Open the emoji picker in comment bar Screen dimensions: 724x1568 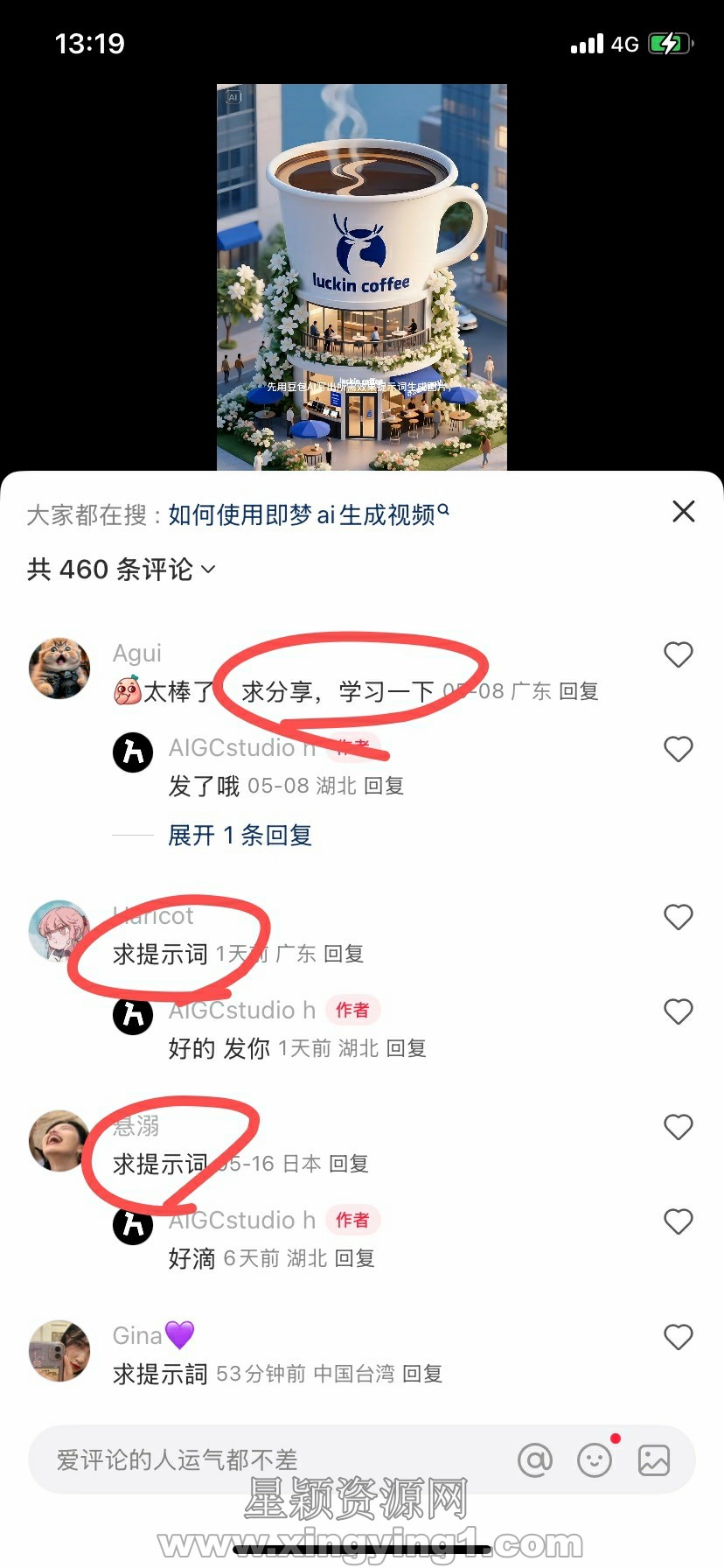[x=595, y=1459]
